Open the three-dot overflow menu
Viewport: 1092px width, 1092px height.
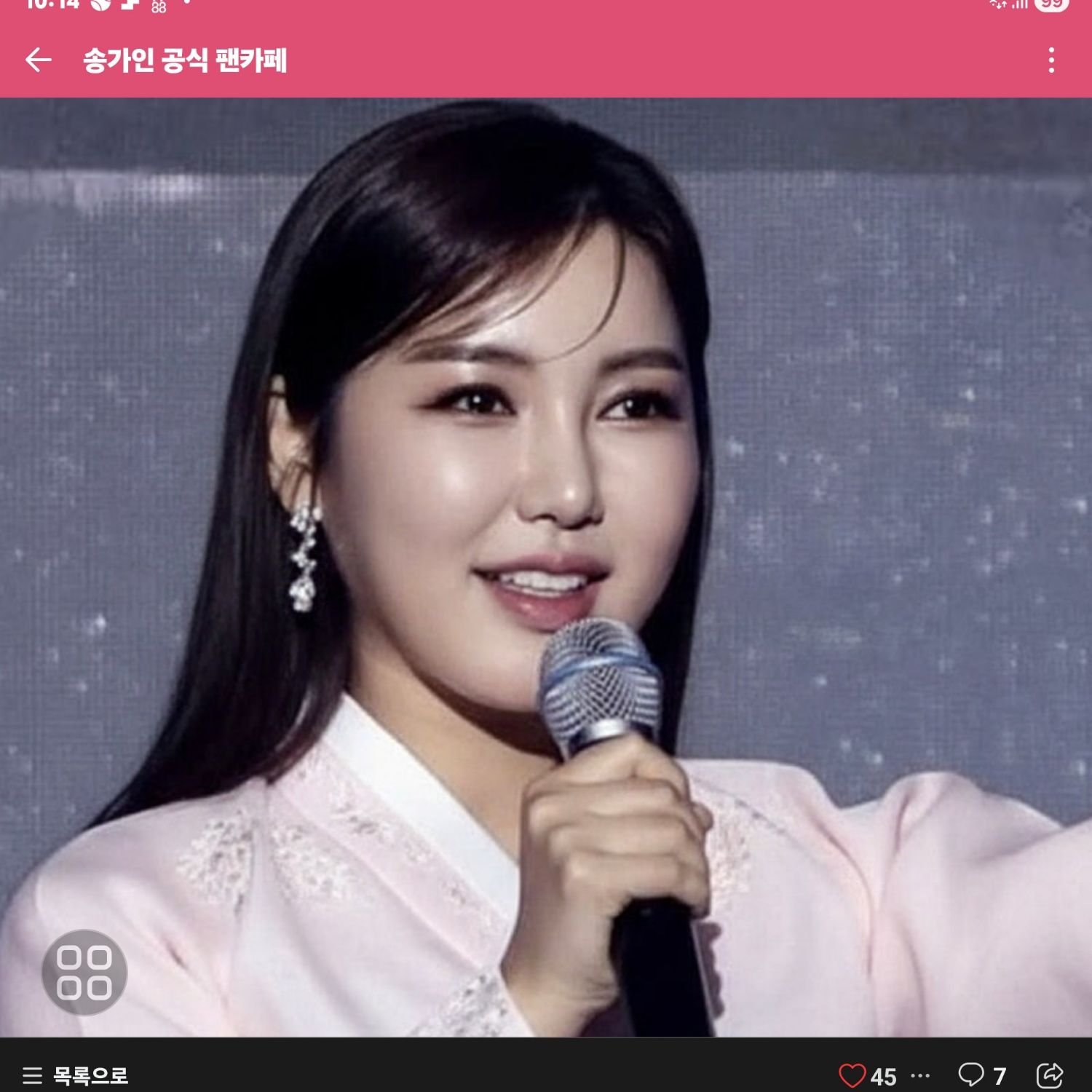click(1051, 60)
